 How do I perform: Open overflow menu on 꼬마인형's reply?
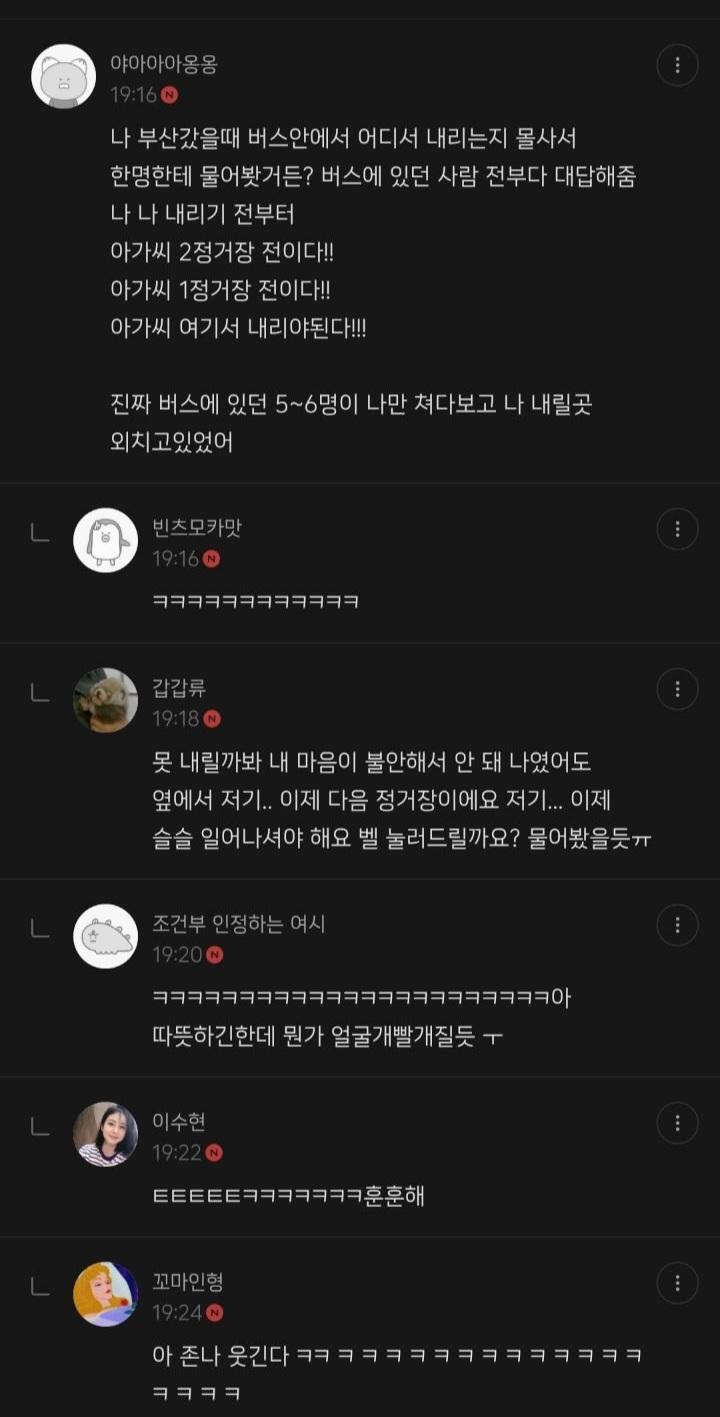point(677,1283)
